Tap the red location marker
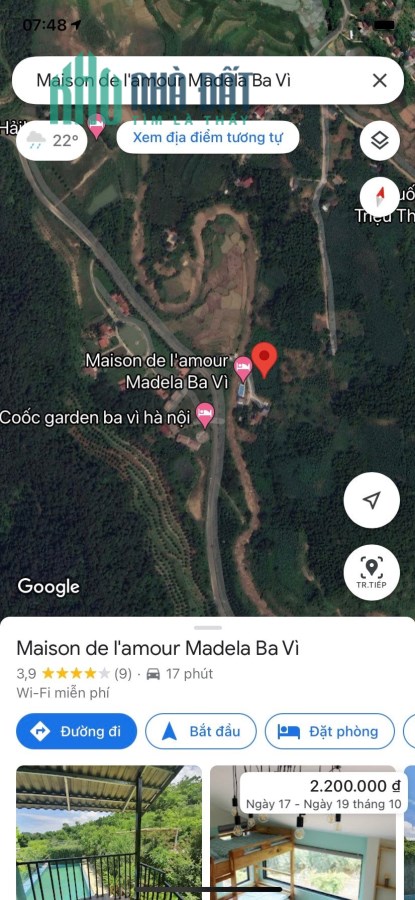This screenshot has width=415, height=900. click(x=264, y=359)
